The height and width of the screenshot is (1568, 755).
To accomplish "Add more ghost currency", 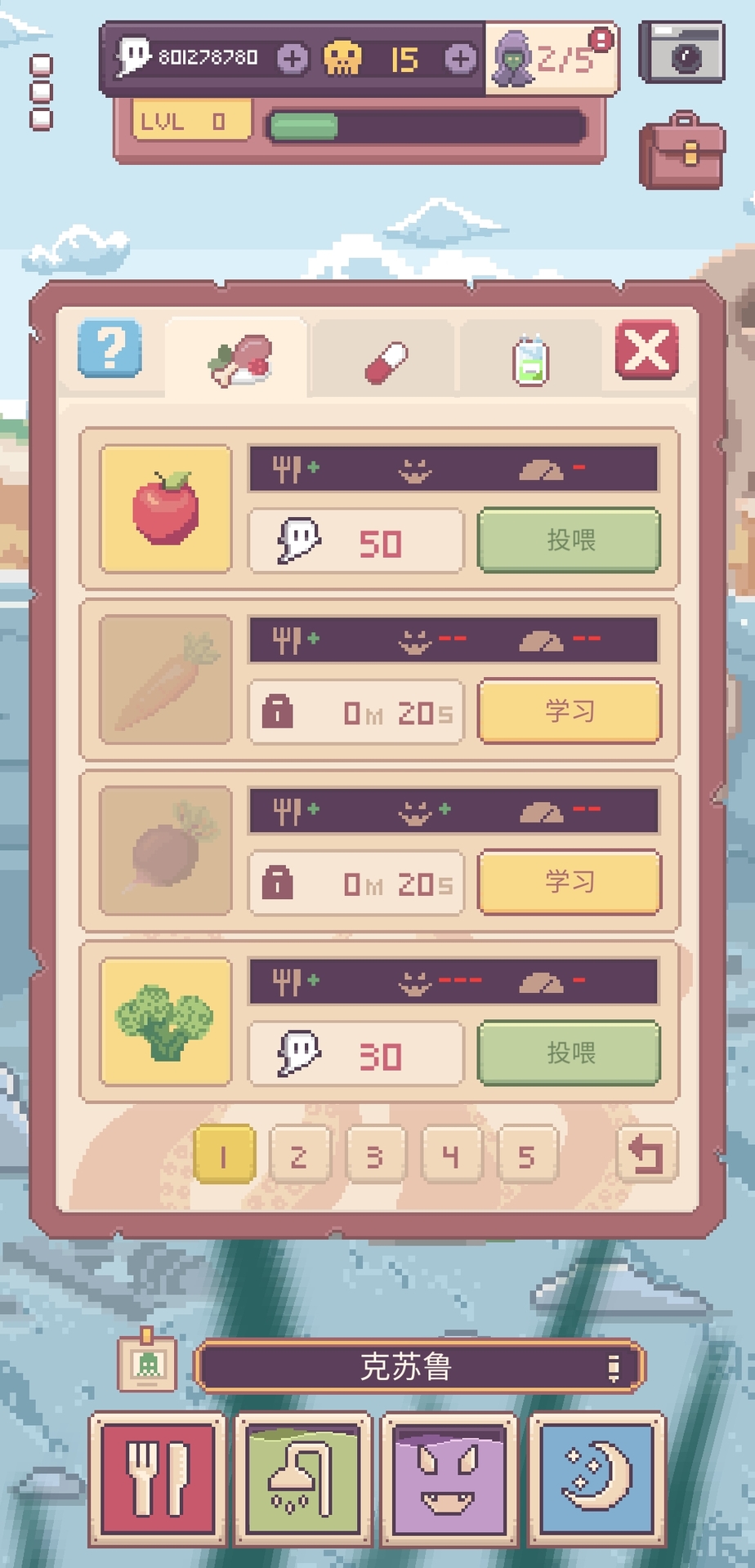I will pyautogui.click(x=292, y=59).
